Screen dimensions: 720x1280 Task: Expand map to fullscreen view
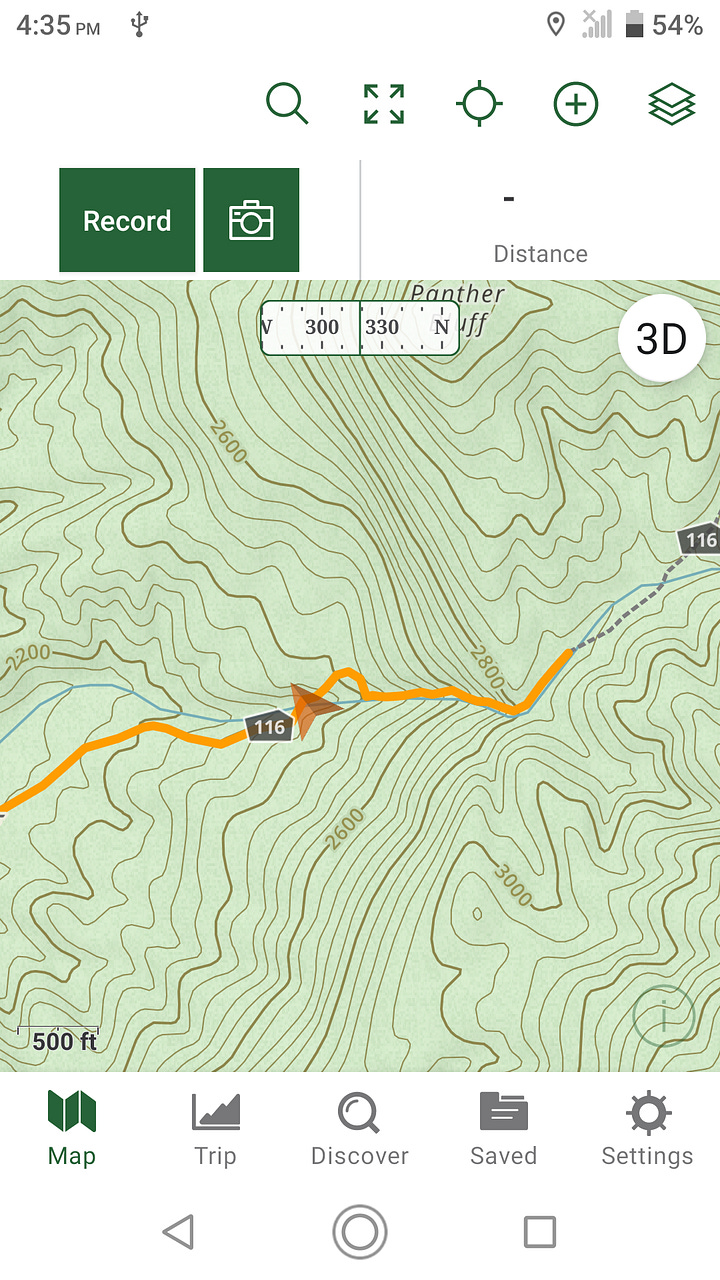pos(384,104)
